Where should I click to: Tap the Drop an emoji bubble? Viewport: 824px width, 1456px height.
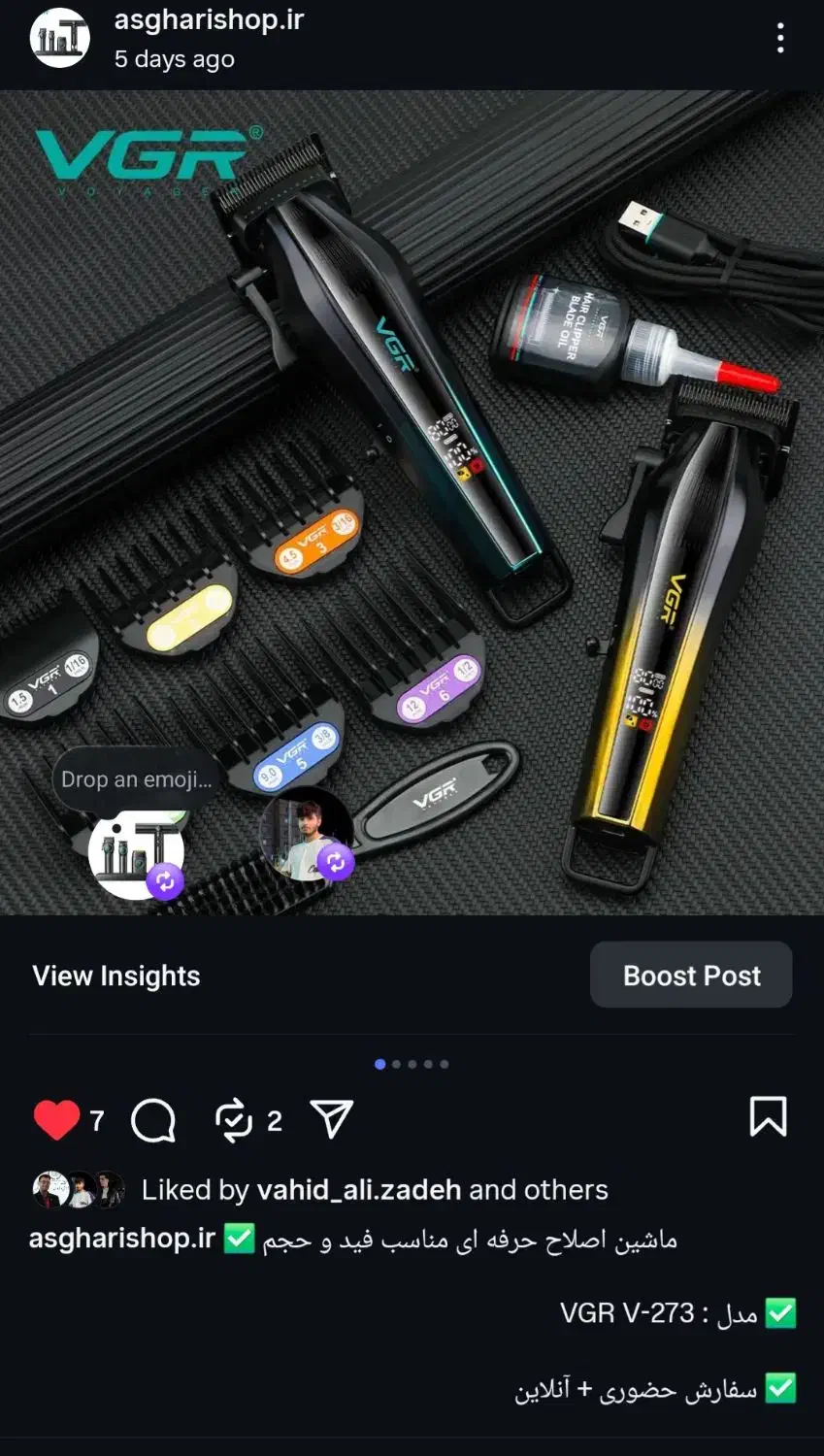(x=136, y=779)
